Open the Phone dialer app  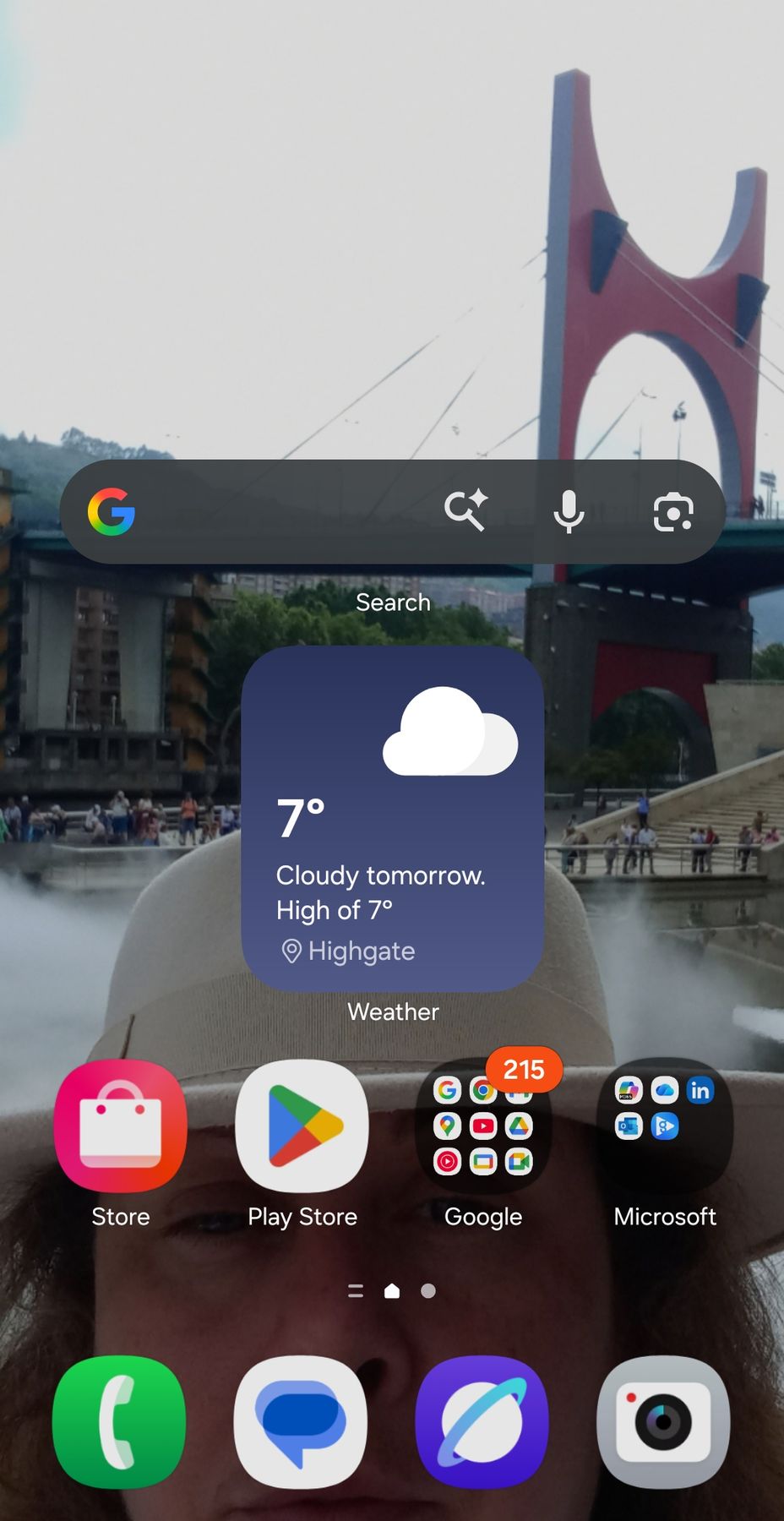coord(119,1421)
